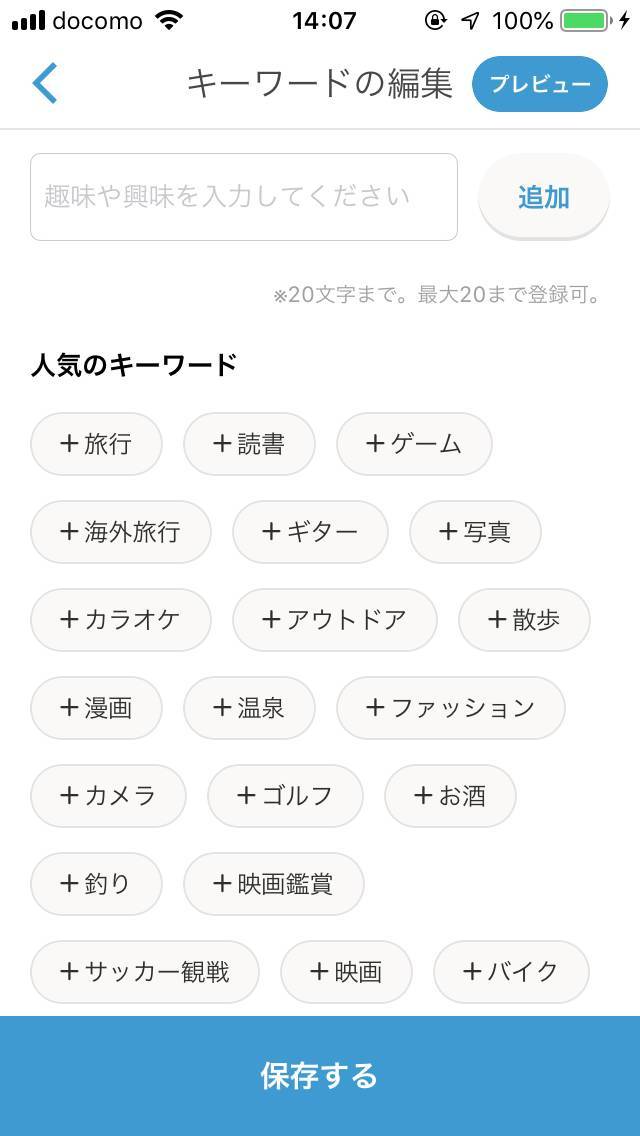Image resolution: width=640 pixels, height=1136 pixels.
Task: Focus the 趣味や興味 keyword input field
Action: coord(244,197)
